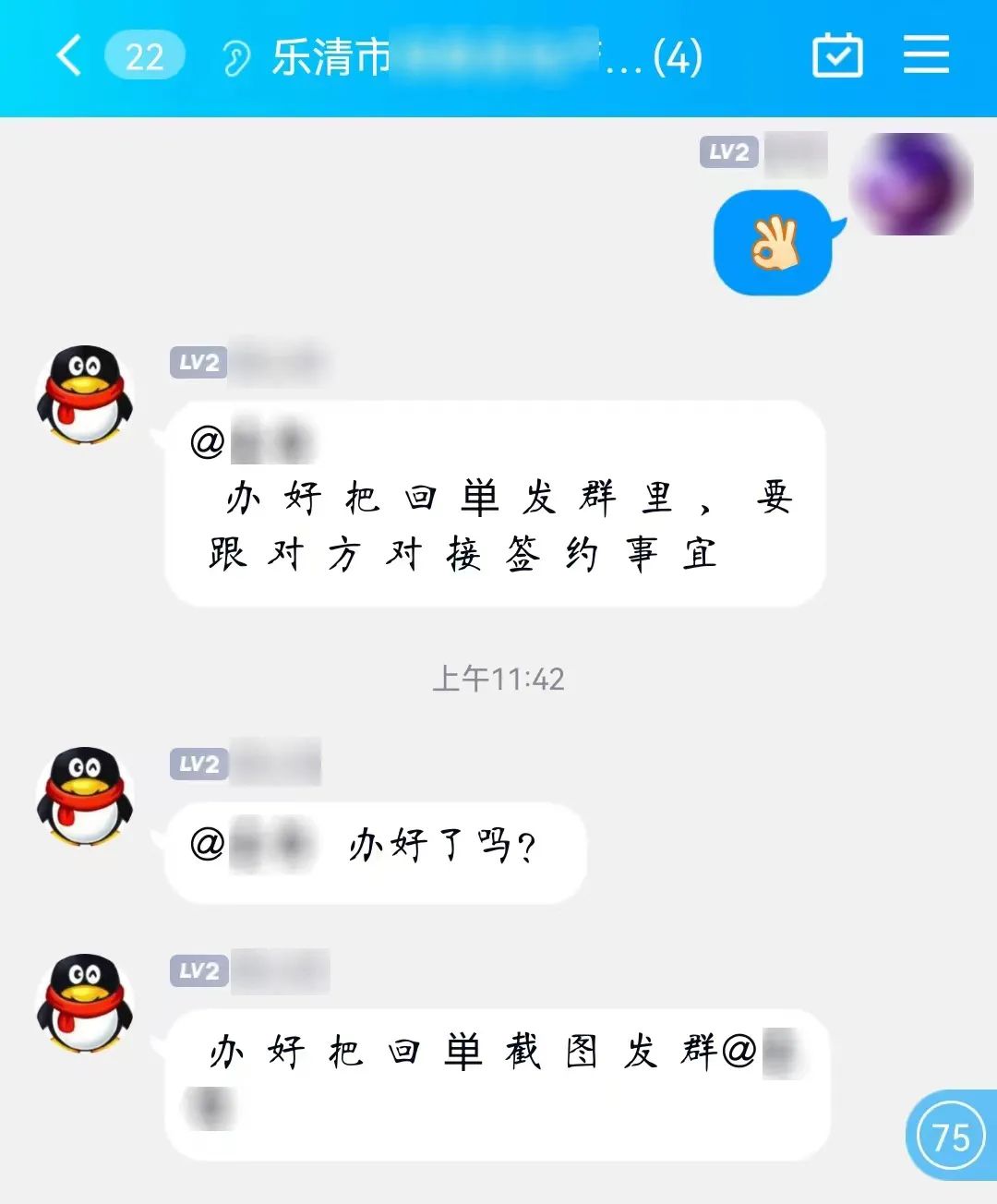The width and height of the screenshot is (997, 1204).
Task: Open the group settings hamburger menu
Action: (x=926, y=55)
